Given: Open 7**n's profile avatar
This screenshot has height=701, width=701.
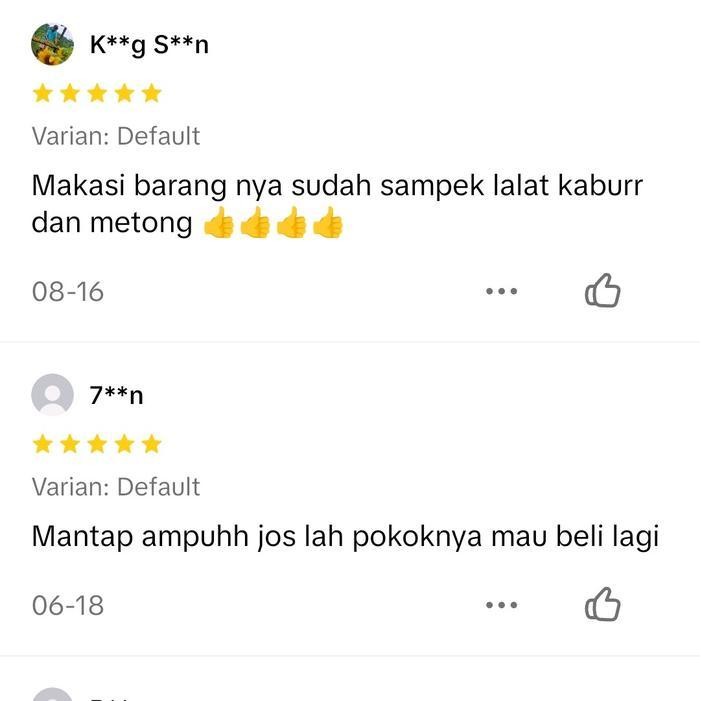Looking at the screenshot, I should click(x=53, y=395).
